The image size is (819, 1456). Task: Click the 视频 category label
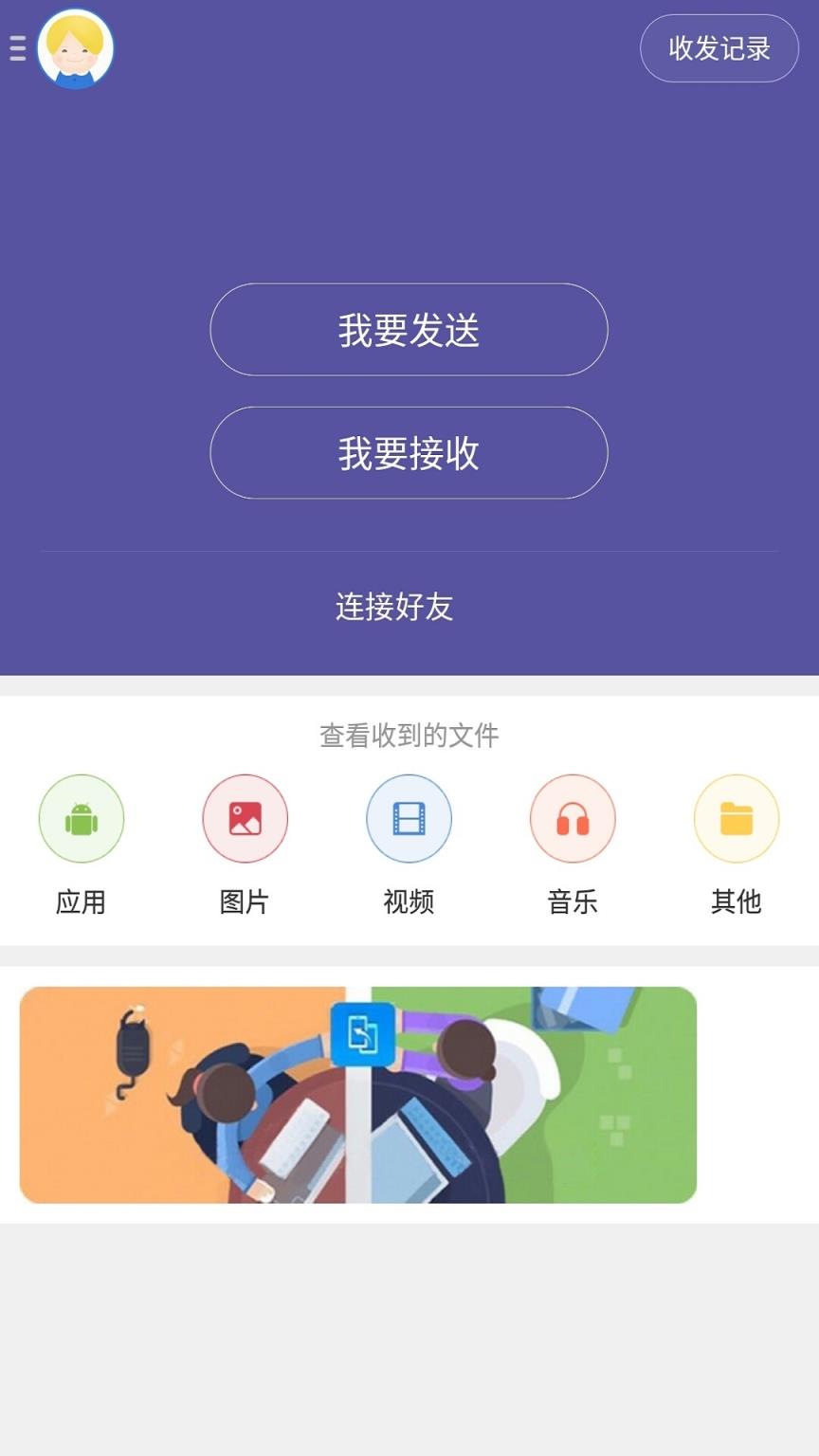click(x=409, y=902)
